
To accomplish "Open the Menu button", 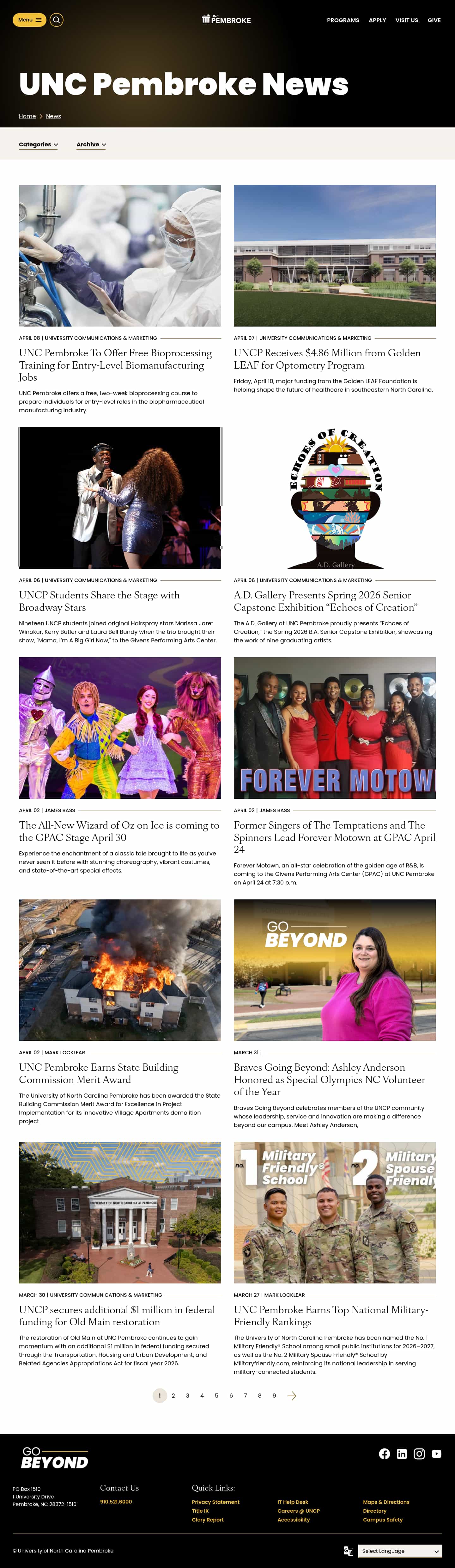I will click(x=29, y=20).
